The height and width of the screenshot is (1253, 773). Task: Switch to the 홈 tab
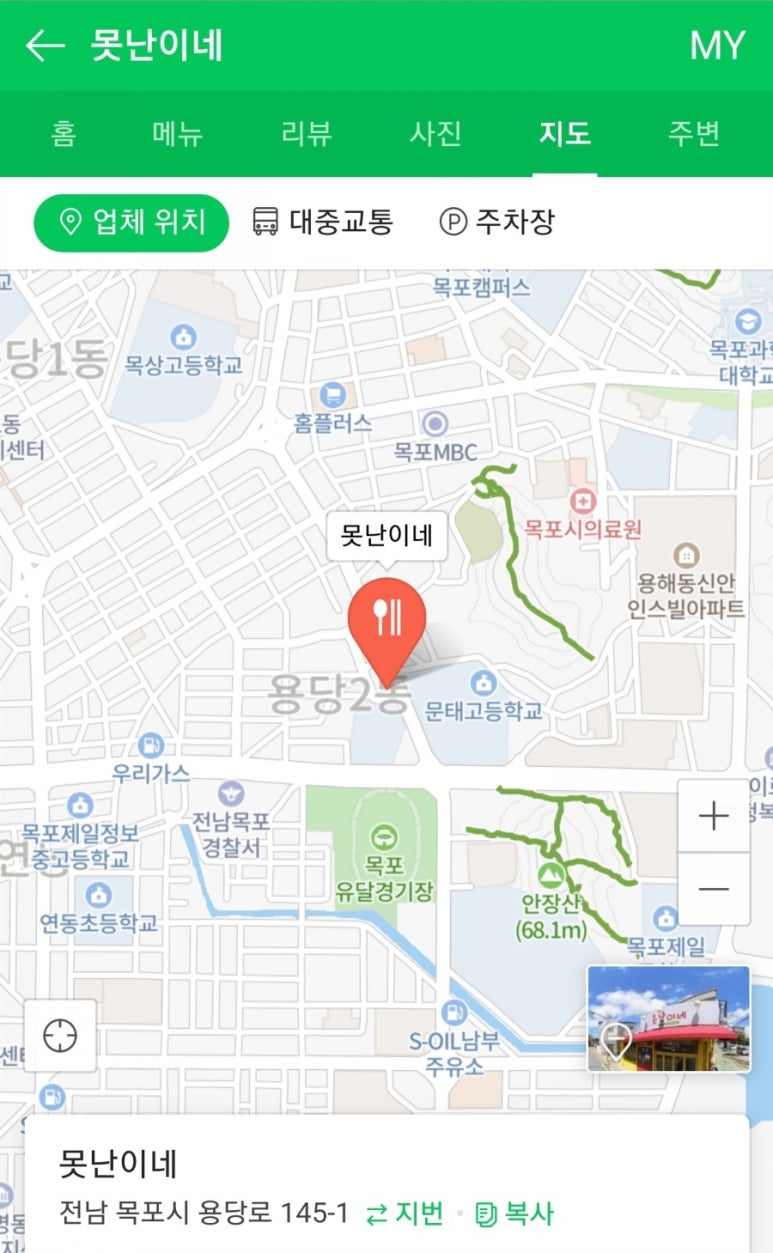click(x=63, y=134)
